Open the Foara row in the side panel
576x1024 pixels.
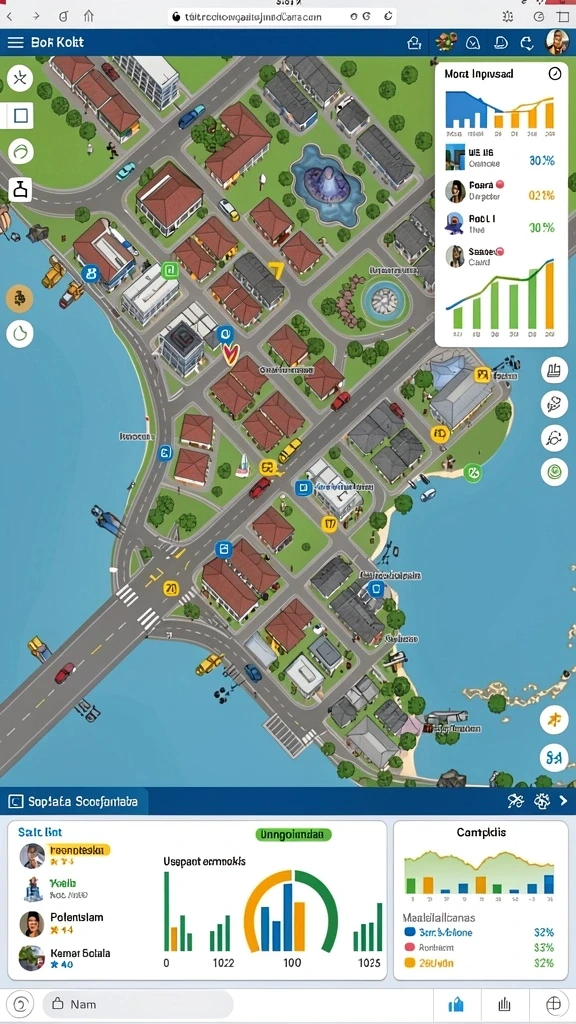(502, 190)
